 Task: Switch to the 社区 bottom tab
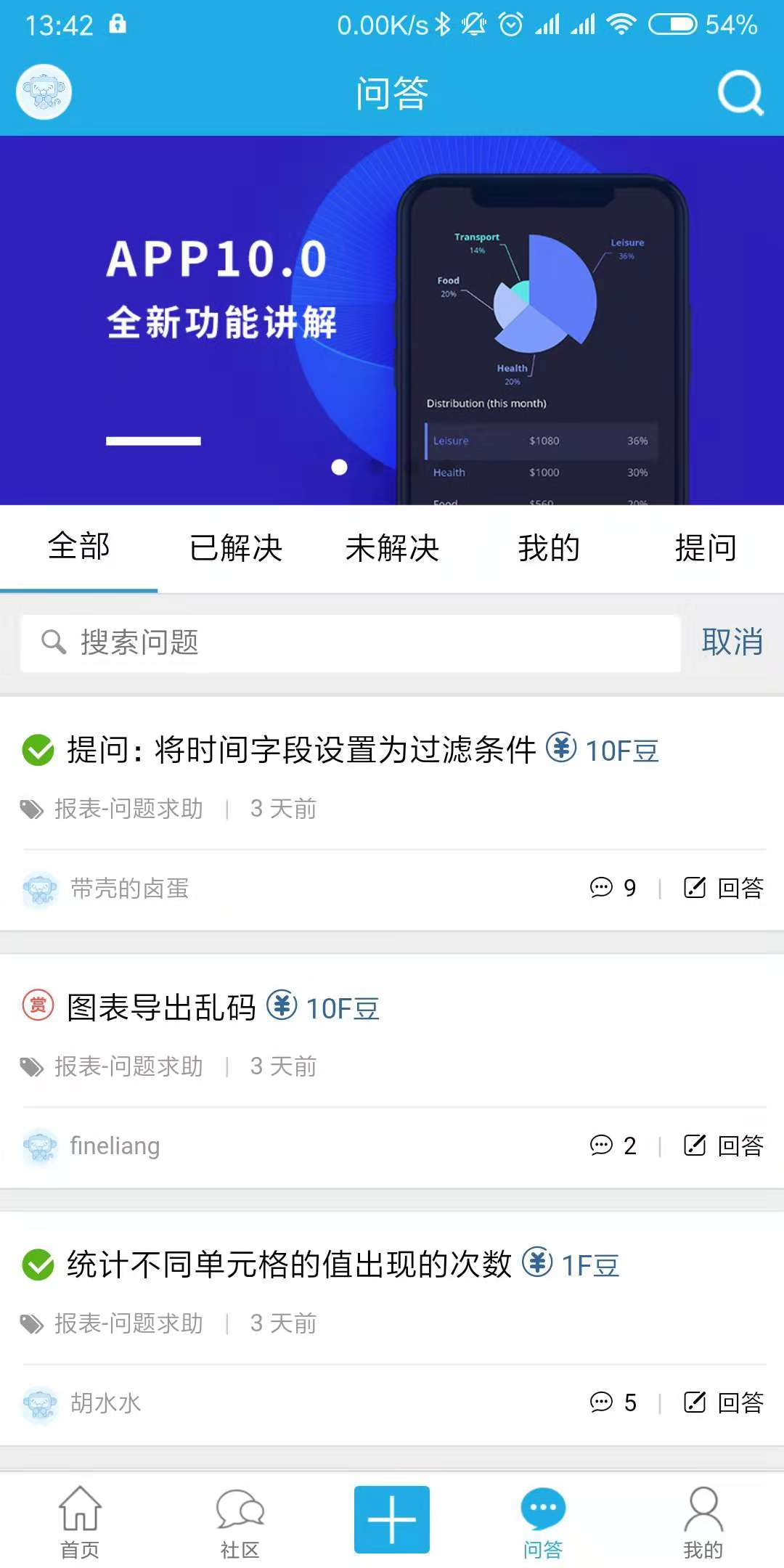(240, 1522)
